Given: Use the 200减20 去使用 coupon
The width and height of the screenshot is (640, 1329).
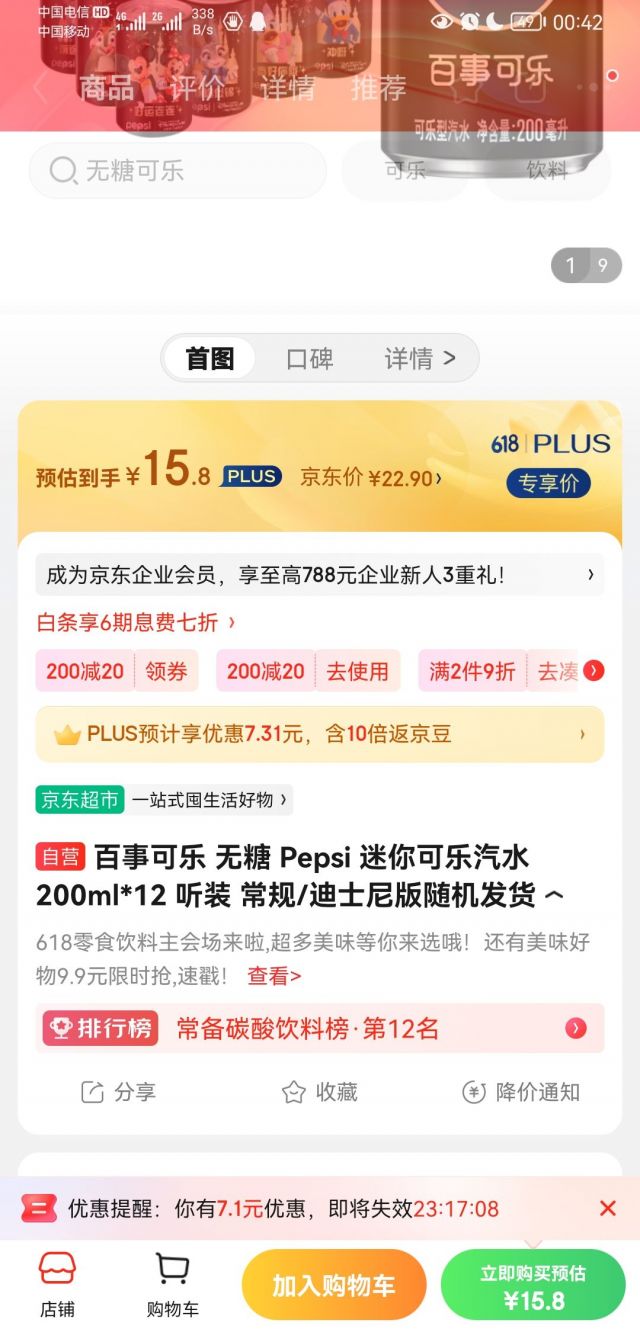Looking at the screenshot, I should [x=308, y=671].
